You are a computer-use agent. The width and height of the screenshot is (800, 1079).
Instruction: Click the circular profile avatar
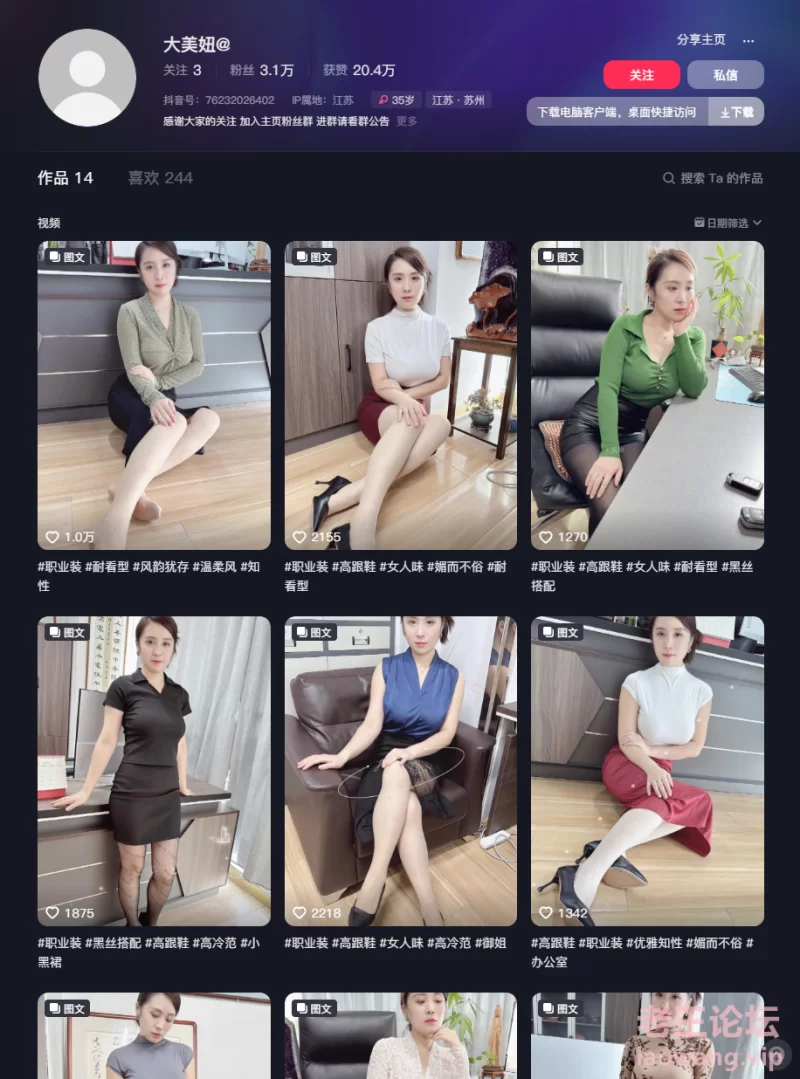click(x=87, y=77)
